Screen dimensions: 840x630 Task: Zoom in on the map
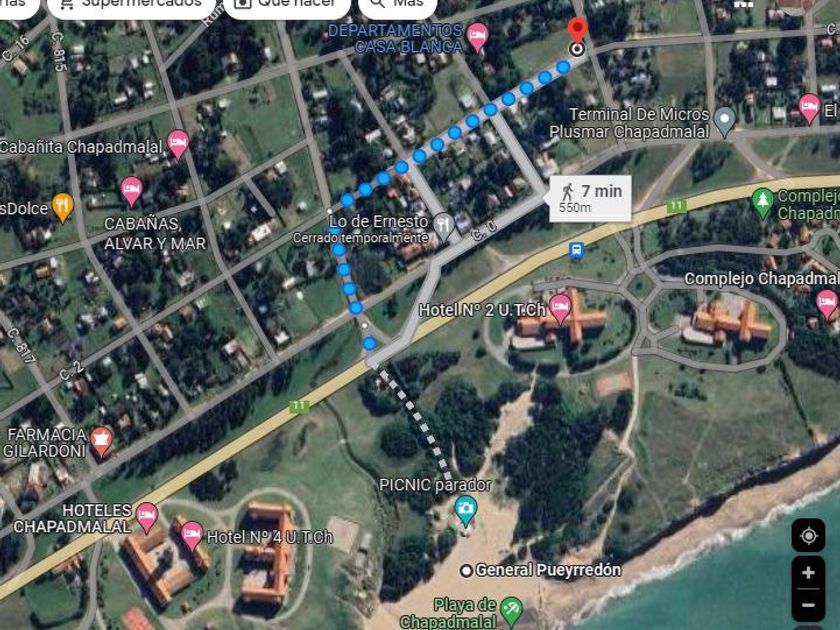(x=808, y=574)
